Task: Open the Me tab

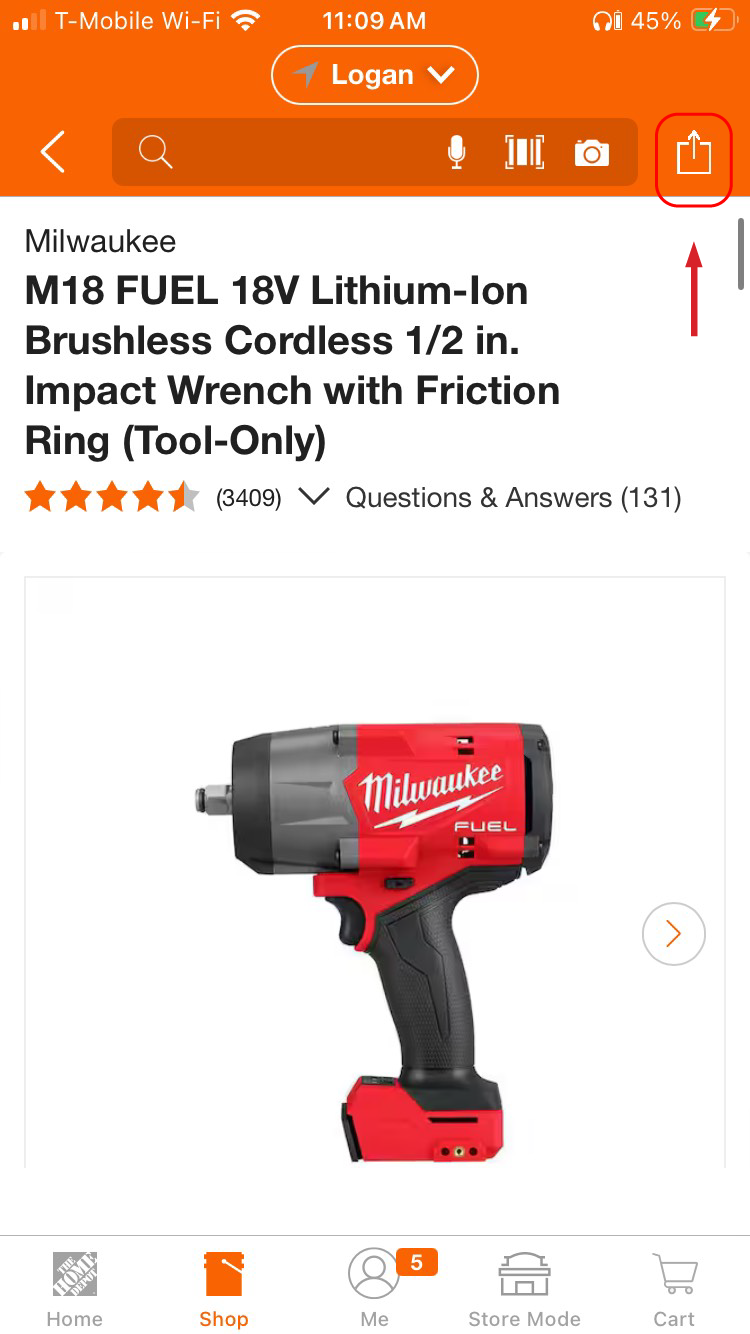Action: pos(374,1288)
